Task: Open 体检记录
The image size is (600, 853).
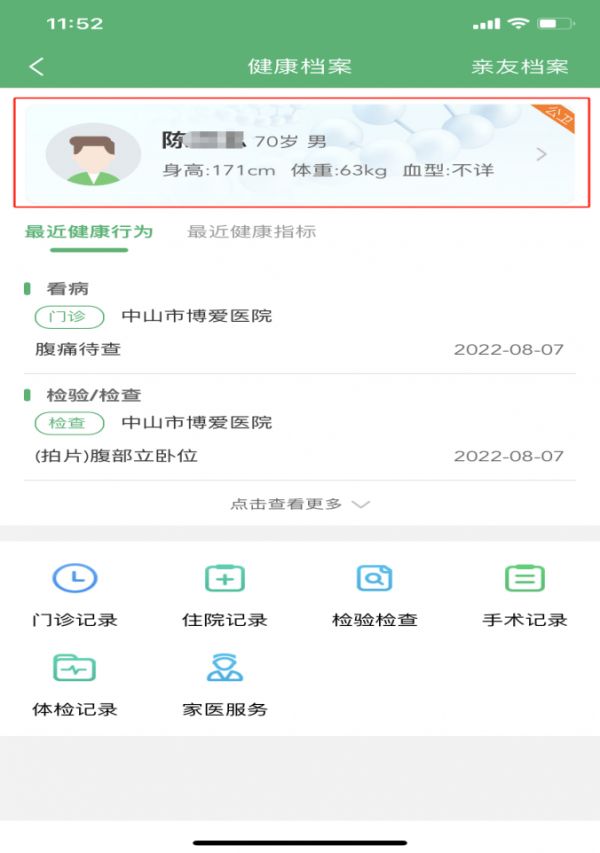Action: click(75, 686)
